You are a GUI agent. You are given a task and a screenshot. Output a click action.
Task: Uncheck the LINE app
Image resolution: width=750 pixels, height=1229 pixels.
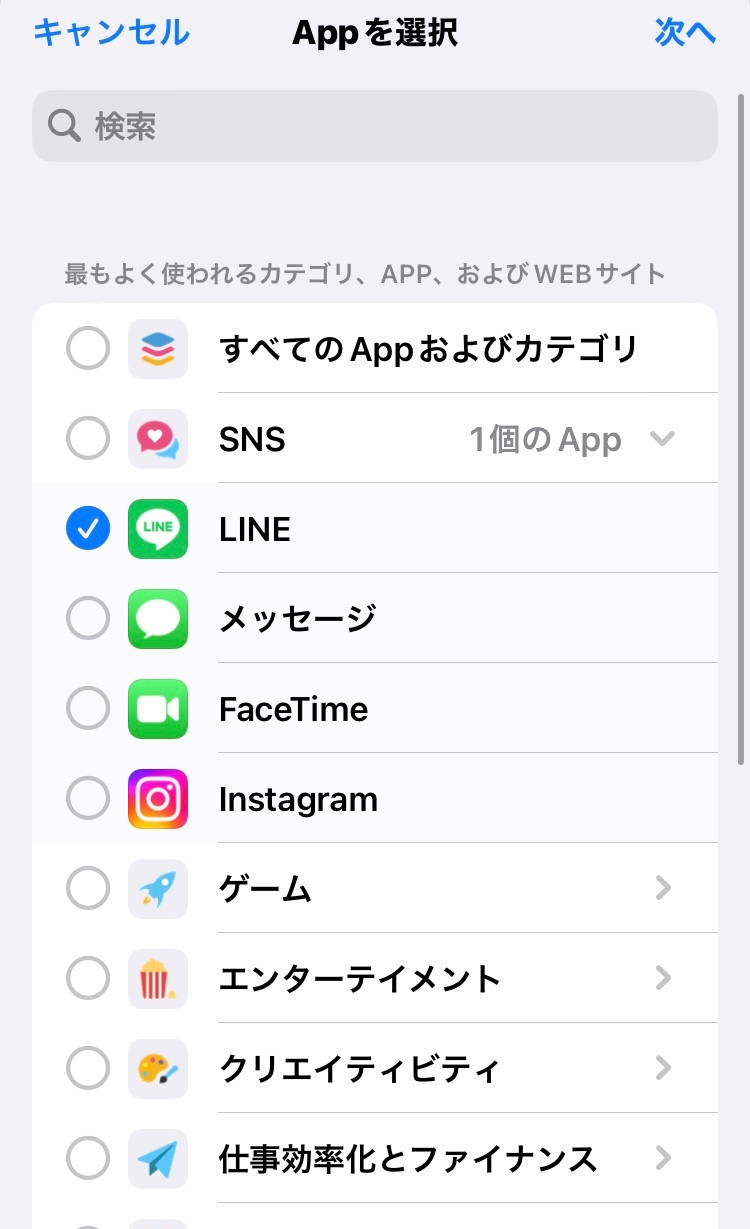tap(88, 529)
